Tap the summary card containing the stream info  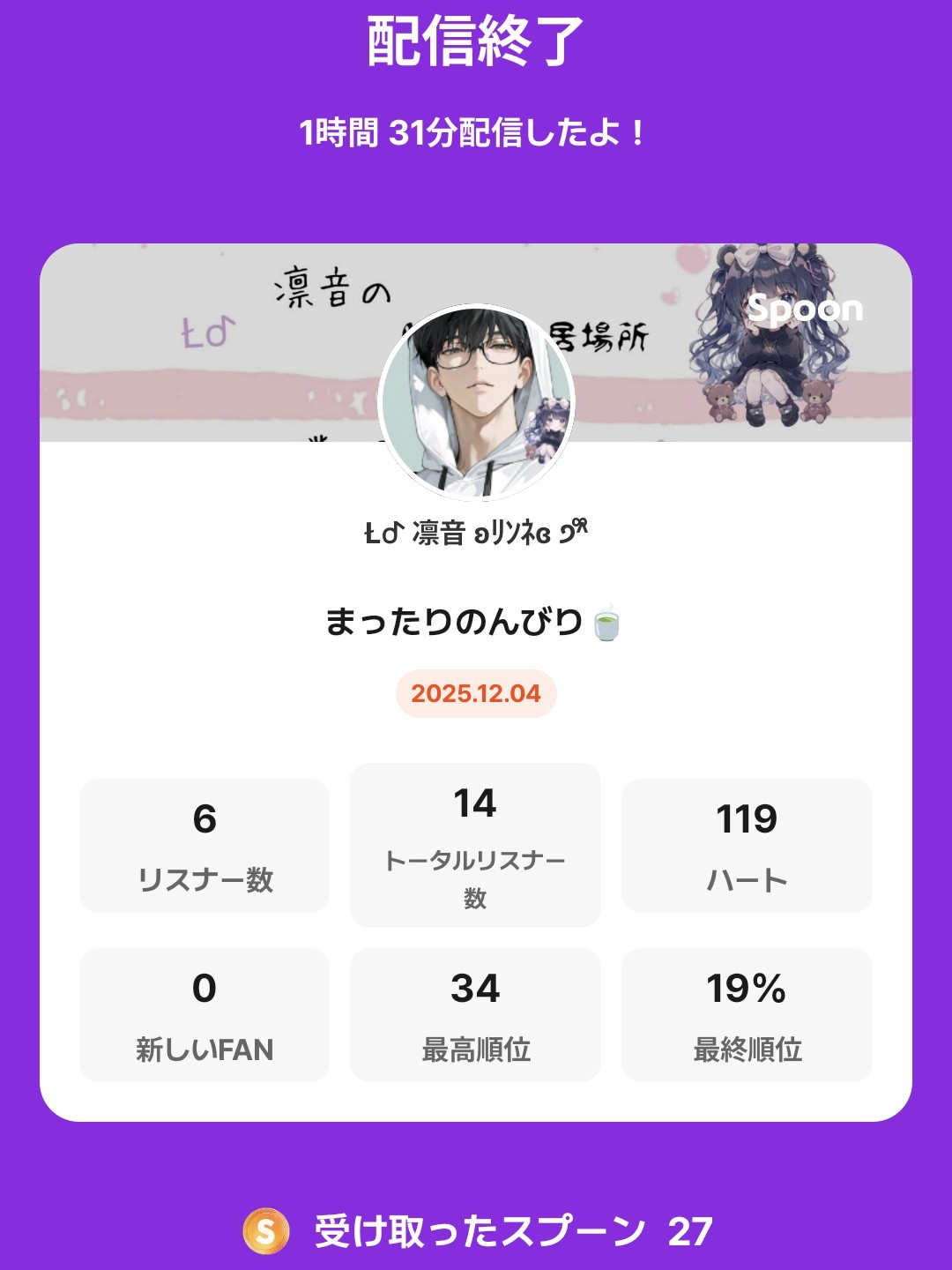(x=475, y=679)
